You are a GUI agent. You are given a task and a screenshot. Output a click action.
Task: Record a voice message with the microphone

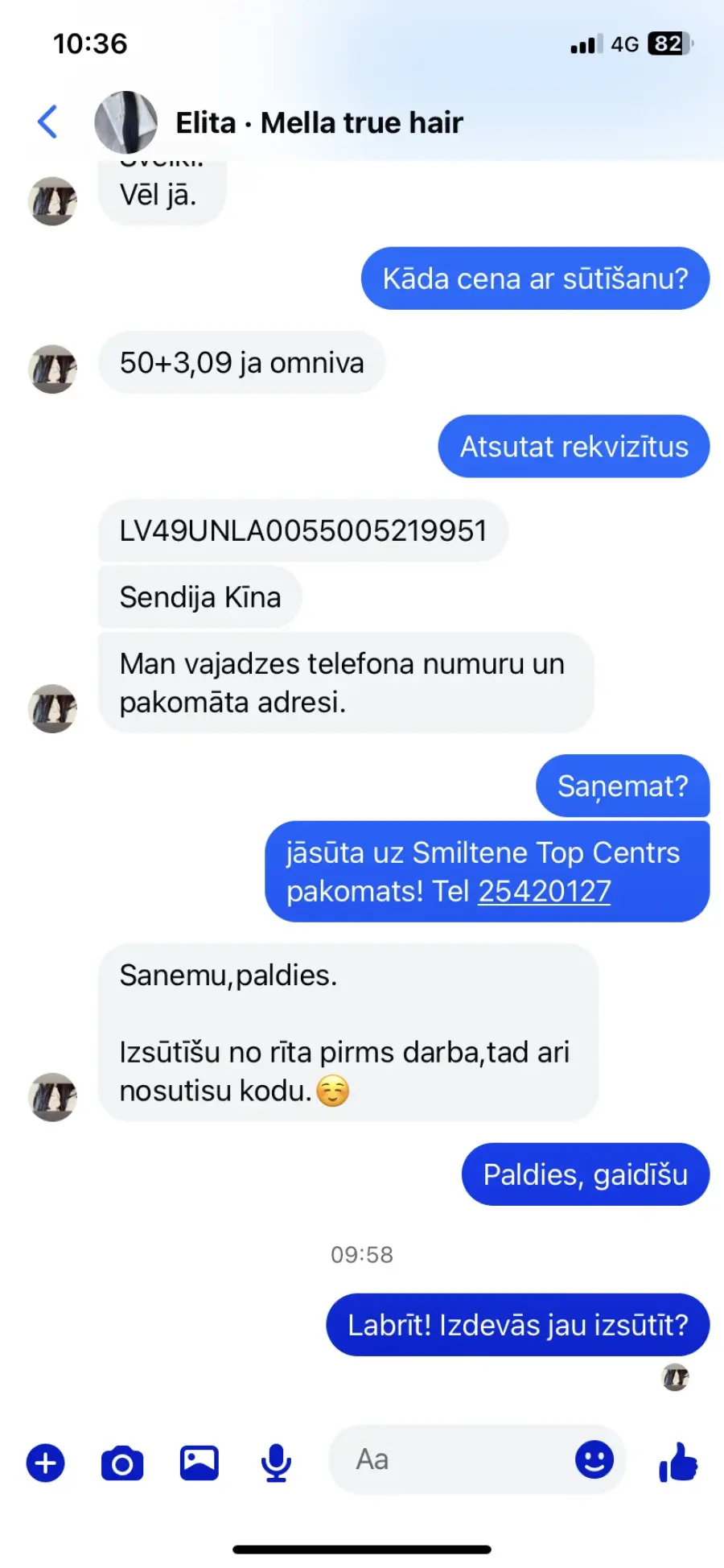(276, 1463)
